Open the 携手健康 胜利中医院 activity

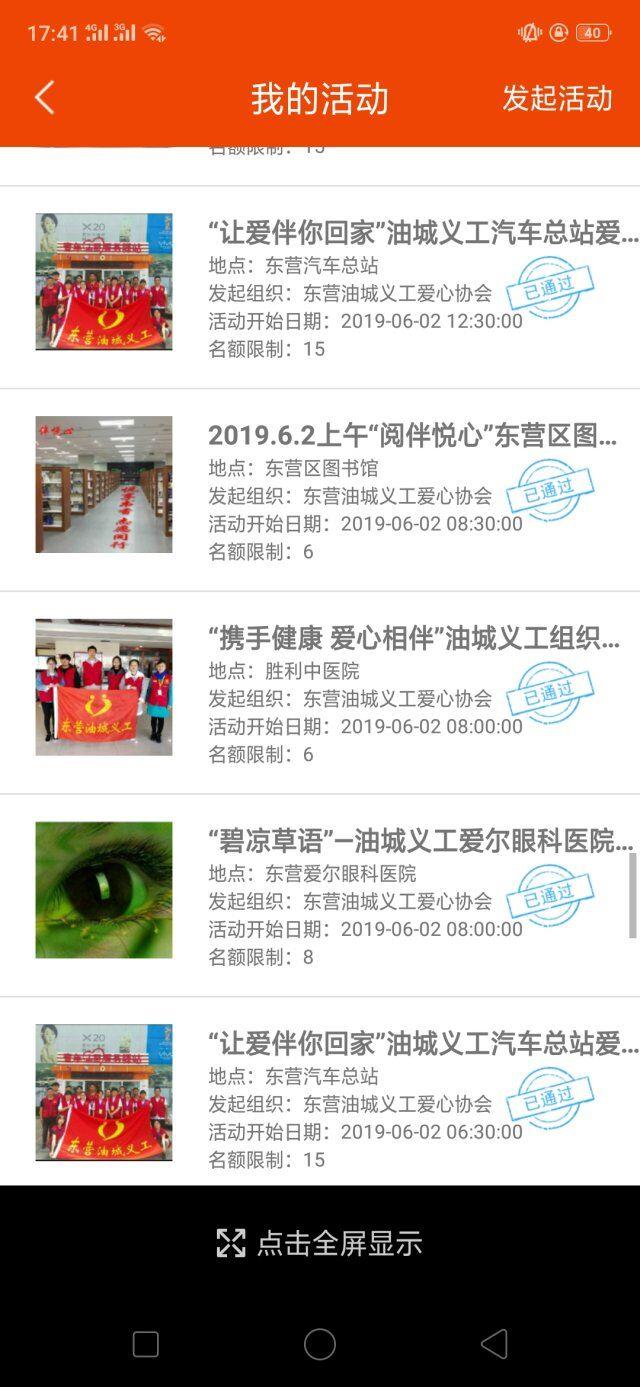[x=320, y=693]
